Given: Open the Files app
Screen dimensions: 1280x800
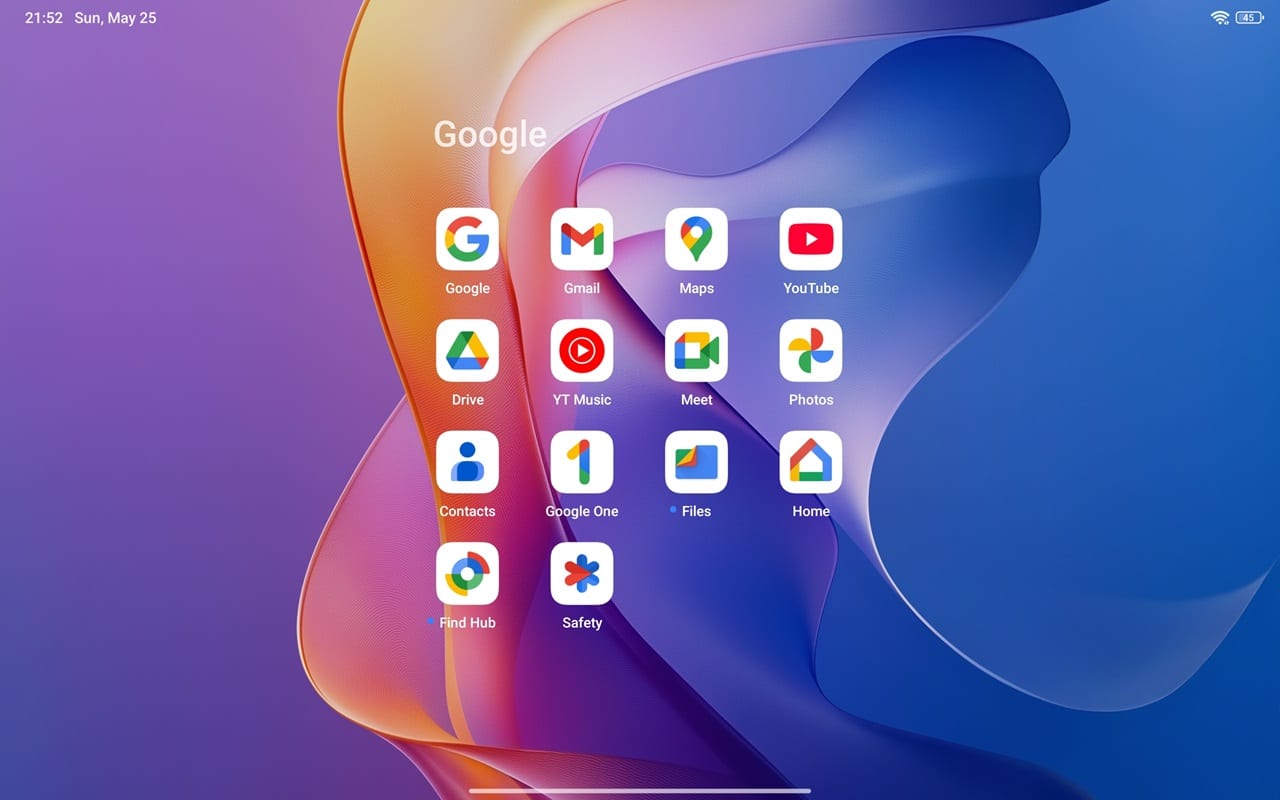Looking at the screenshot, I should 696,462.
